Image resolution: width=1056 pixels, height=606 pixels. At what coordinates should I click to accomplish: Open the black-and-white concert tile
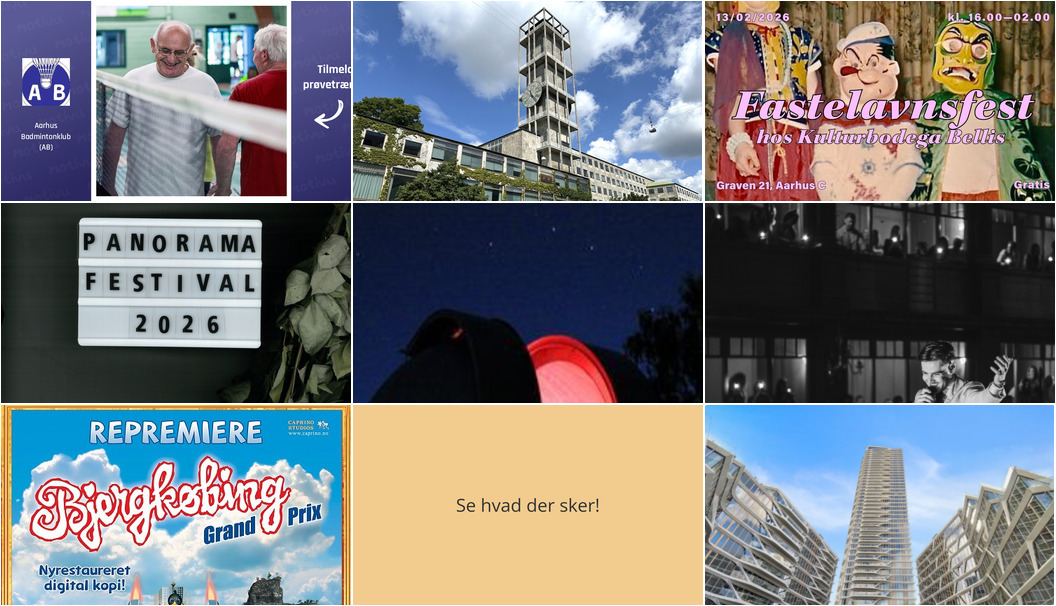click(x=880, y=303)
